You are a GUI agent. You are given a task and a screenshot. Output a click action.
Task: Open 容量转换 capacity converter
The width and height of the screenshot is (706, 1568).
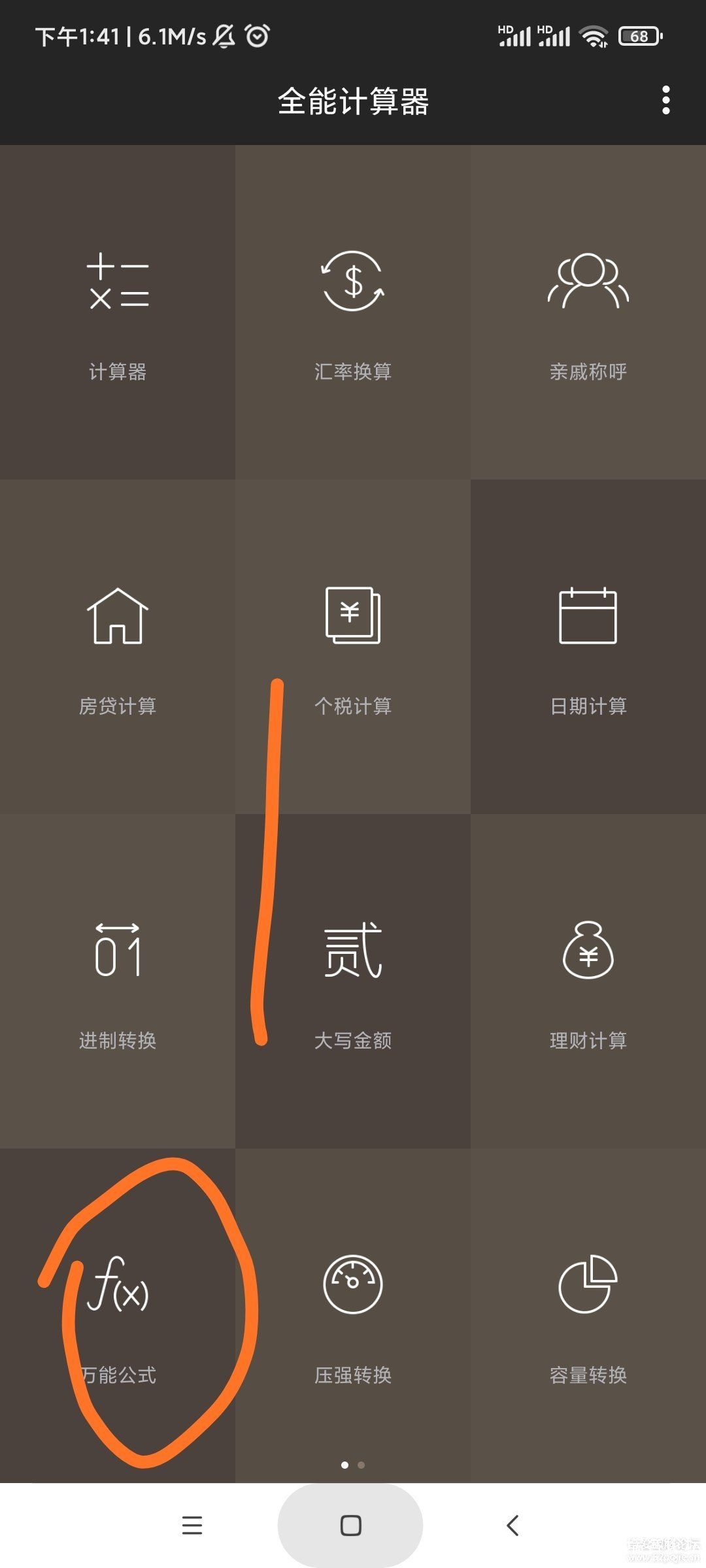[588, 1315]
